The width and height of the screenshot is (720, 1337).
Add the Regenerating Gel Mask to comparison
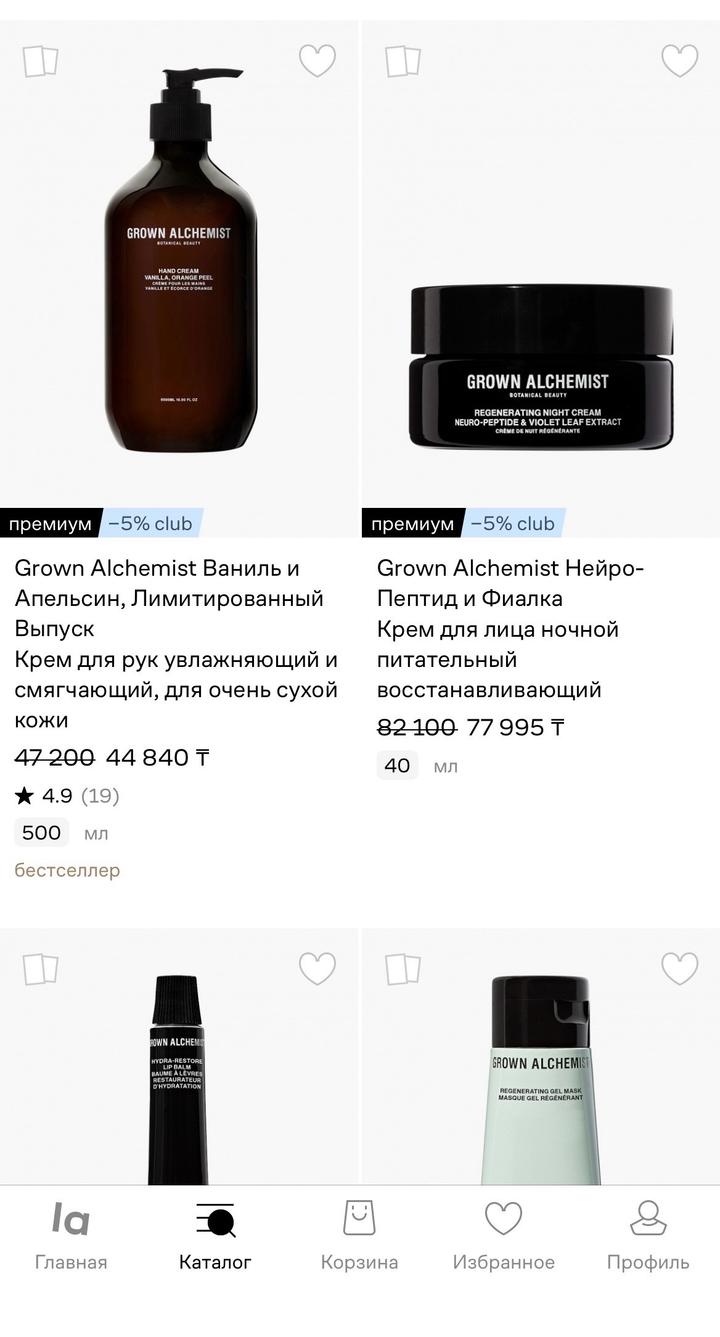[x=403, y=968]
